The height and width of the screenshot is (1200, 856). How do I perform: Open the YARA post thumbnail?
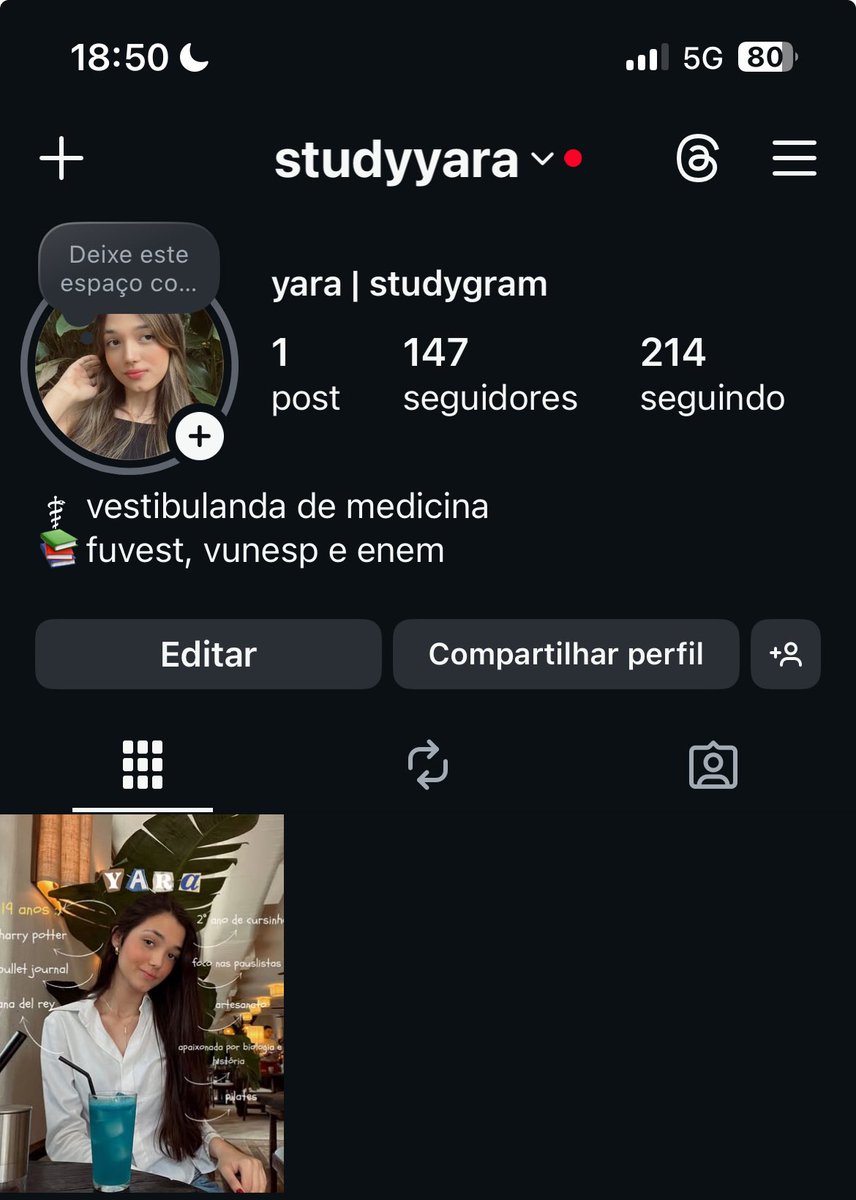pyautogui.click(x=142, y=1003)
